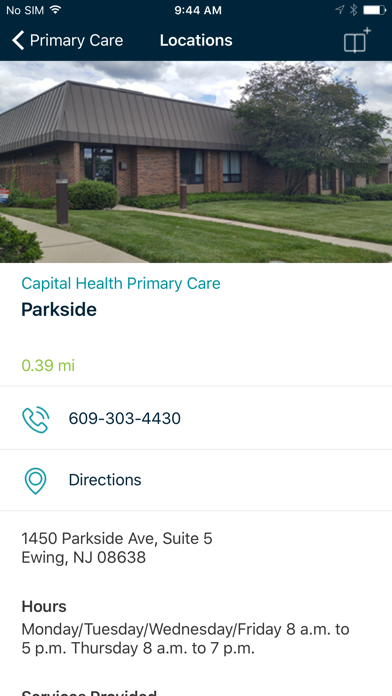Viewport: 392px width, 696px height.
Task: Add this location to contacts
Action: click(x=357, y=40)
